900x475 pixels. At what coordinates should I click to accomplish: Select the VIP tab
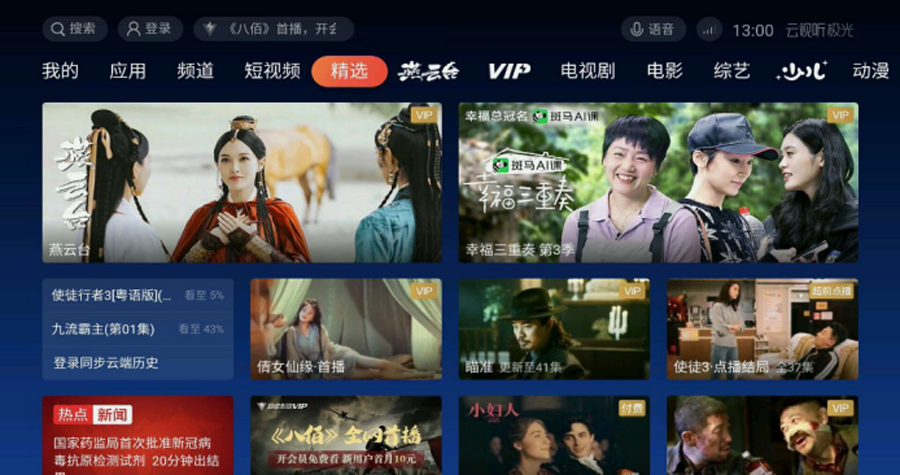pos(509,71)
